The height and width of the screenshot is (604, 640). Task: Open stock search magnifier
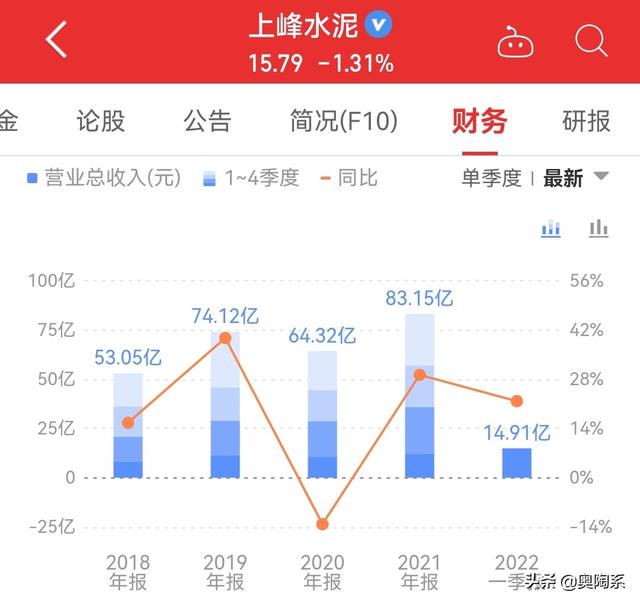click(x=591, y=41)
